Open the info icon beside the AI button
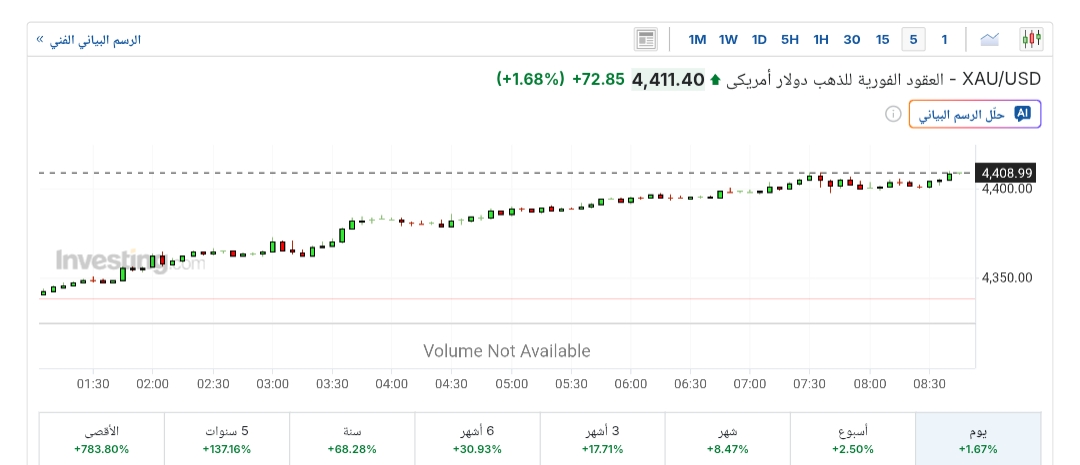Image resolution: width=1080 pixels, height=465 pixels. coord(892,115)
